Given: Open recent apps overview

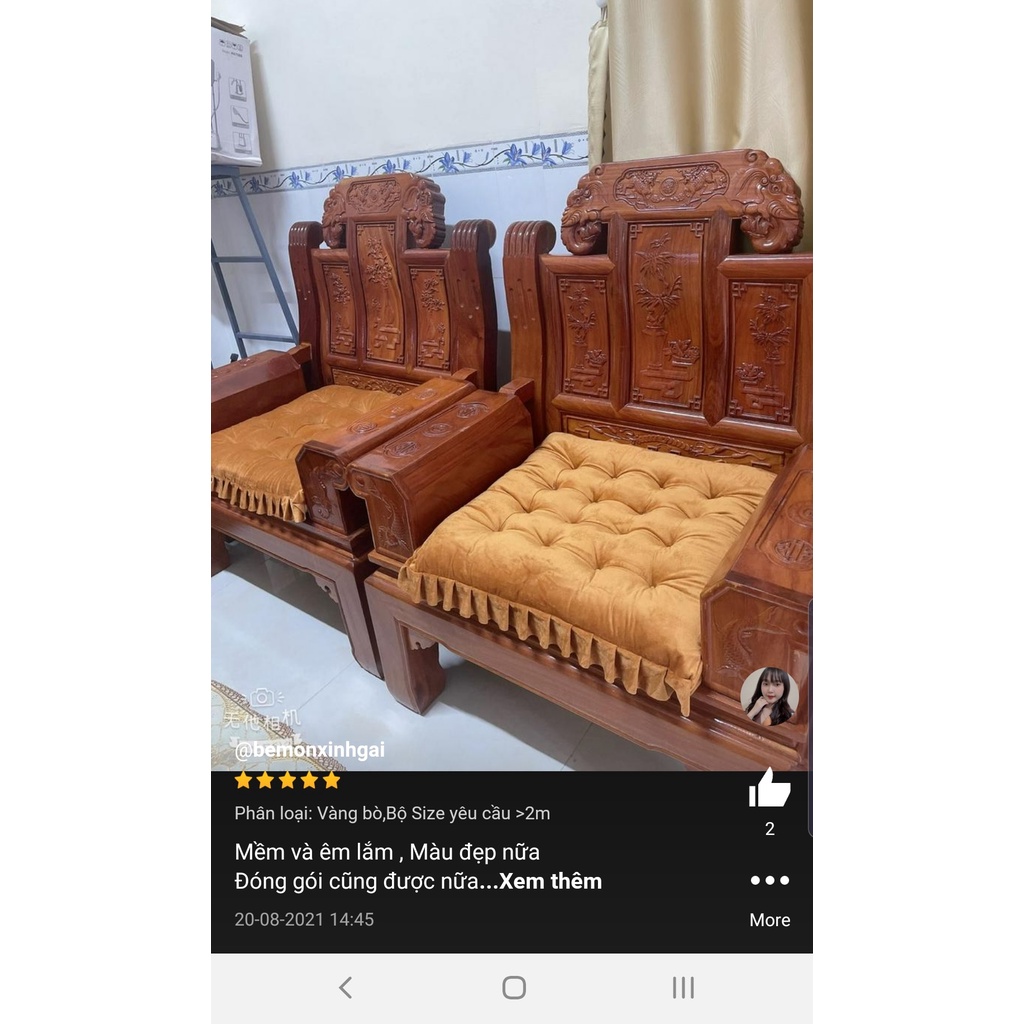Looking at the screenshot, I should pos(683,988).
